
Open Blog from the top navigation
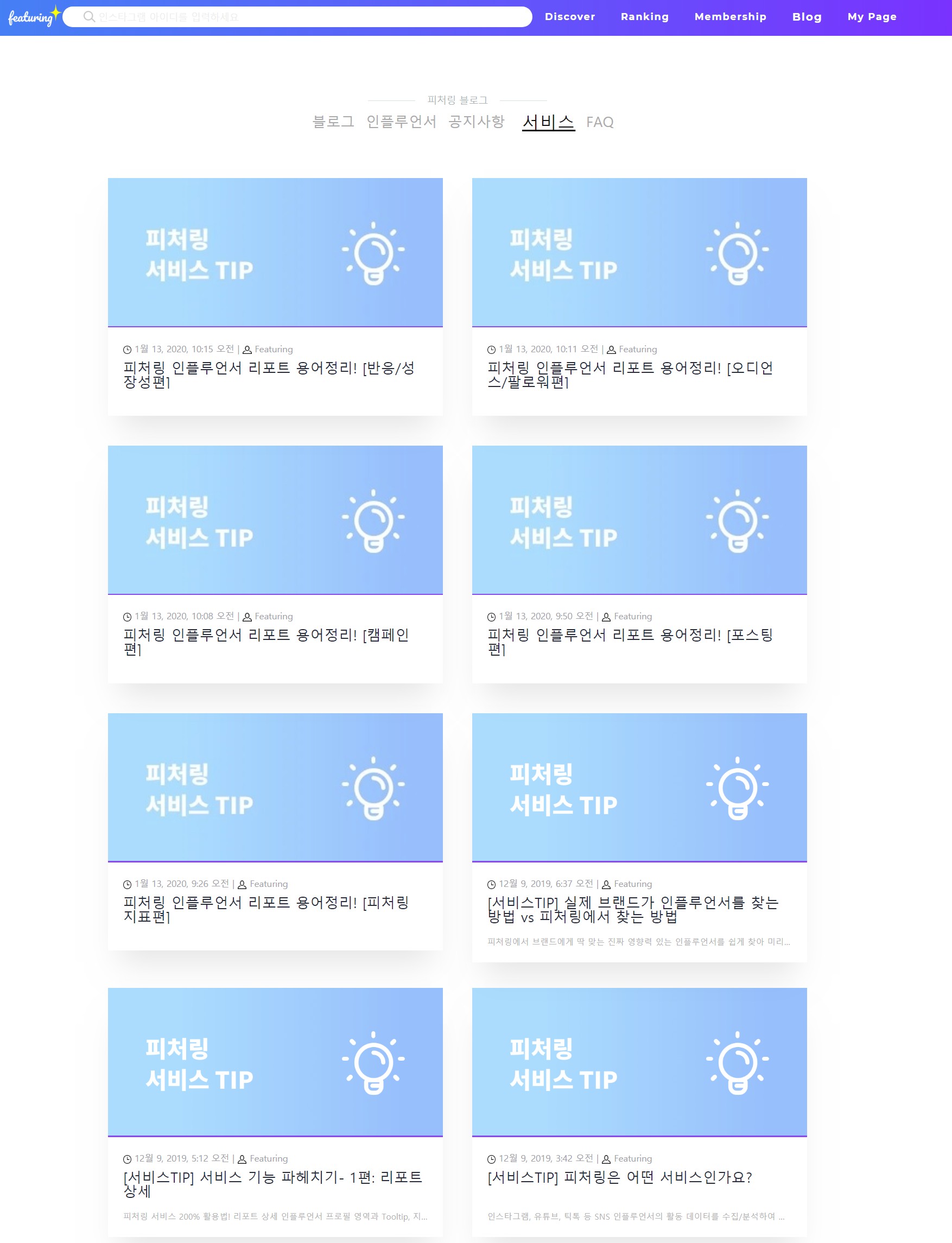807,17
